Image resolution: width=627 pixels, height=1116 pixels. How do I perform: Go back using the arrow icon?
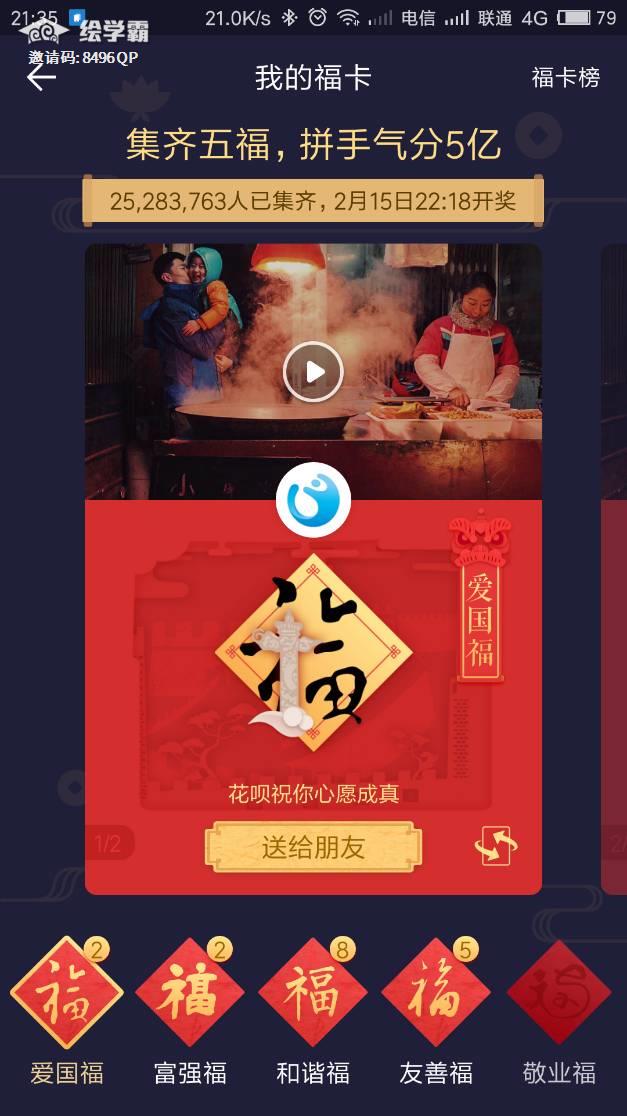tap(41, 78)
